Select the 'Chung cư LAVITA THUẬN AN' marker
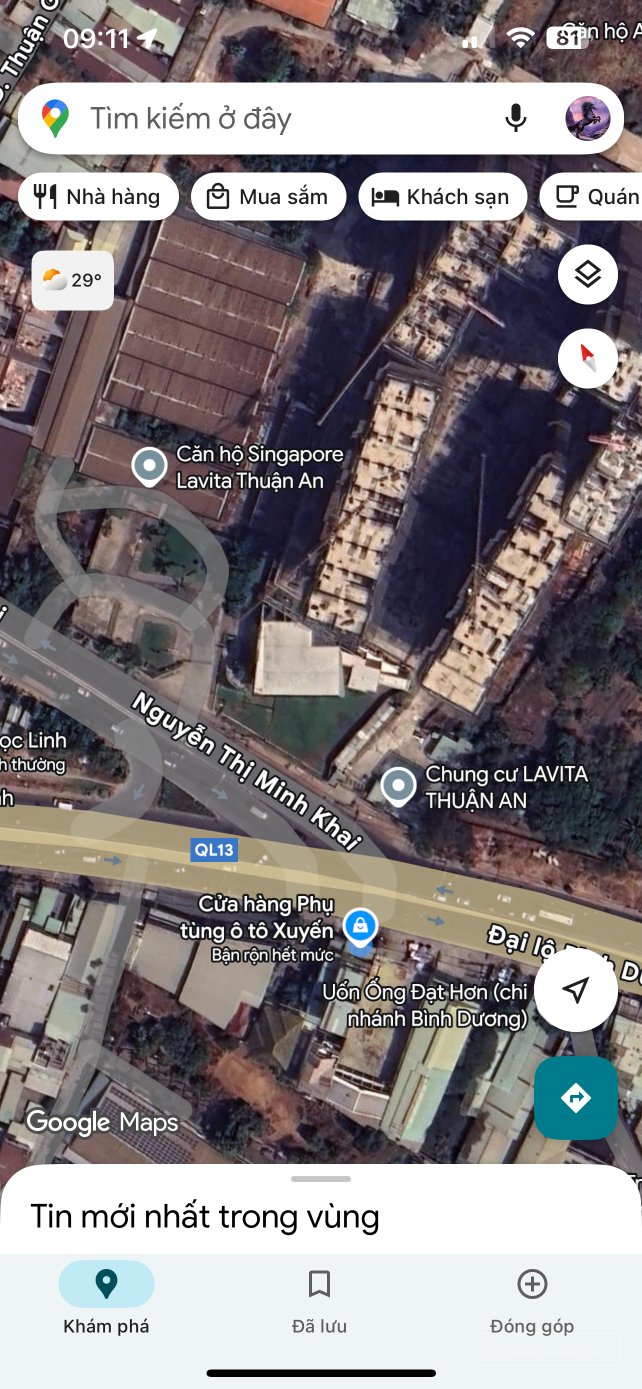Image resolution: width=642 pixels, height=1389 pixels. point(399,786)
